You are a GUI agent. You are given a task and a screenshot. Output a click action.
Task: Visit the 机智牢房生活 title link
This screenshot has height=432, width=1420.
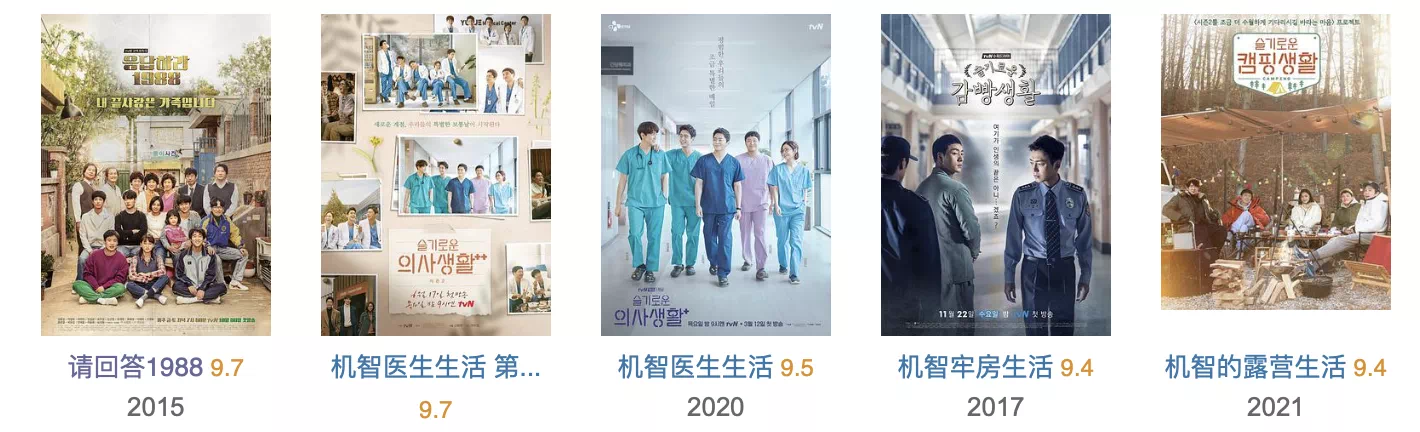(x=975, y=368)
